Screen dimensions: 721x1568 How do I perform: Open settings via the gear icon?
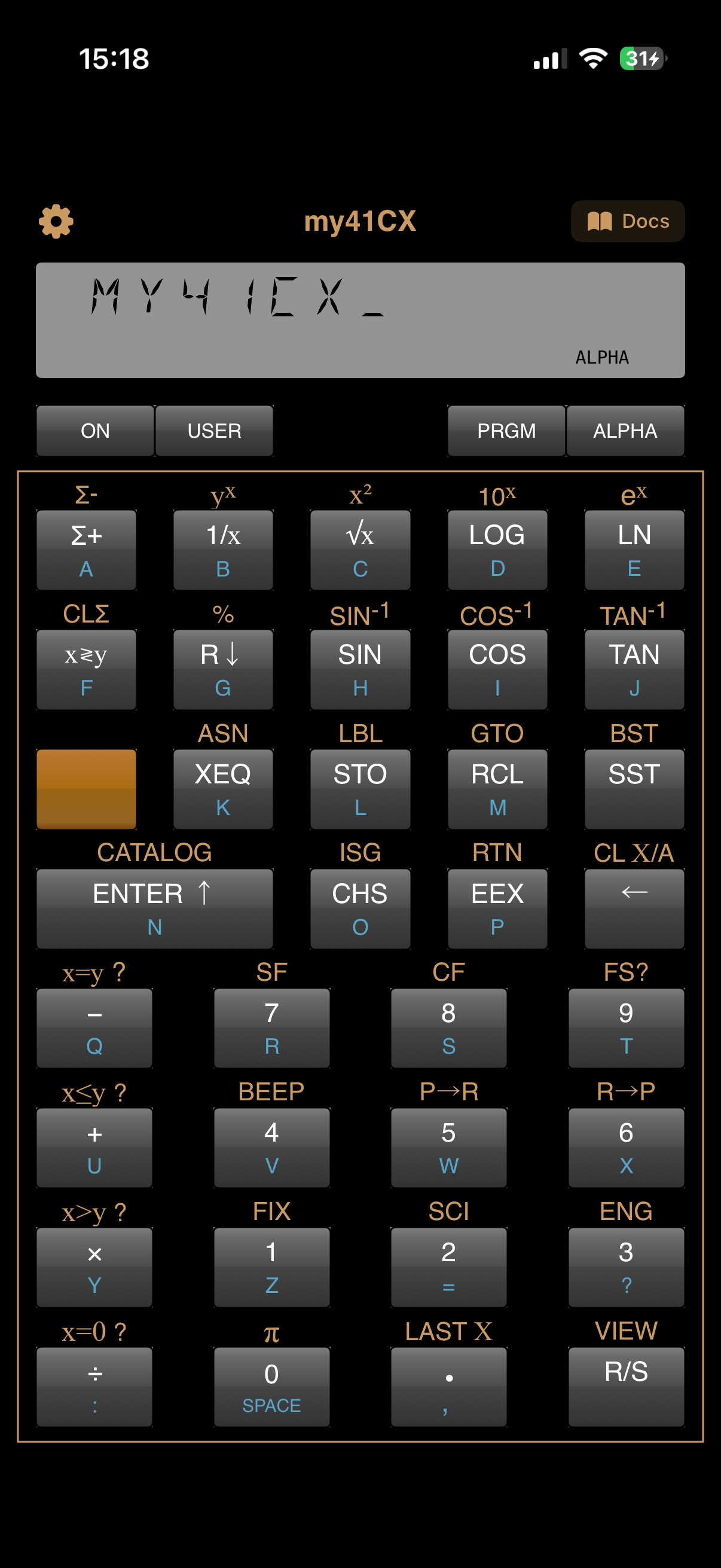click(56, 221)
